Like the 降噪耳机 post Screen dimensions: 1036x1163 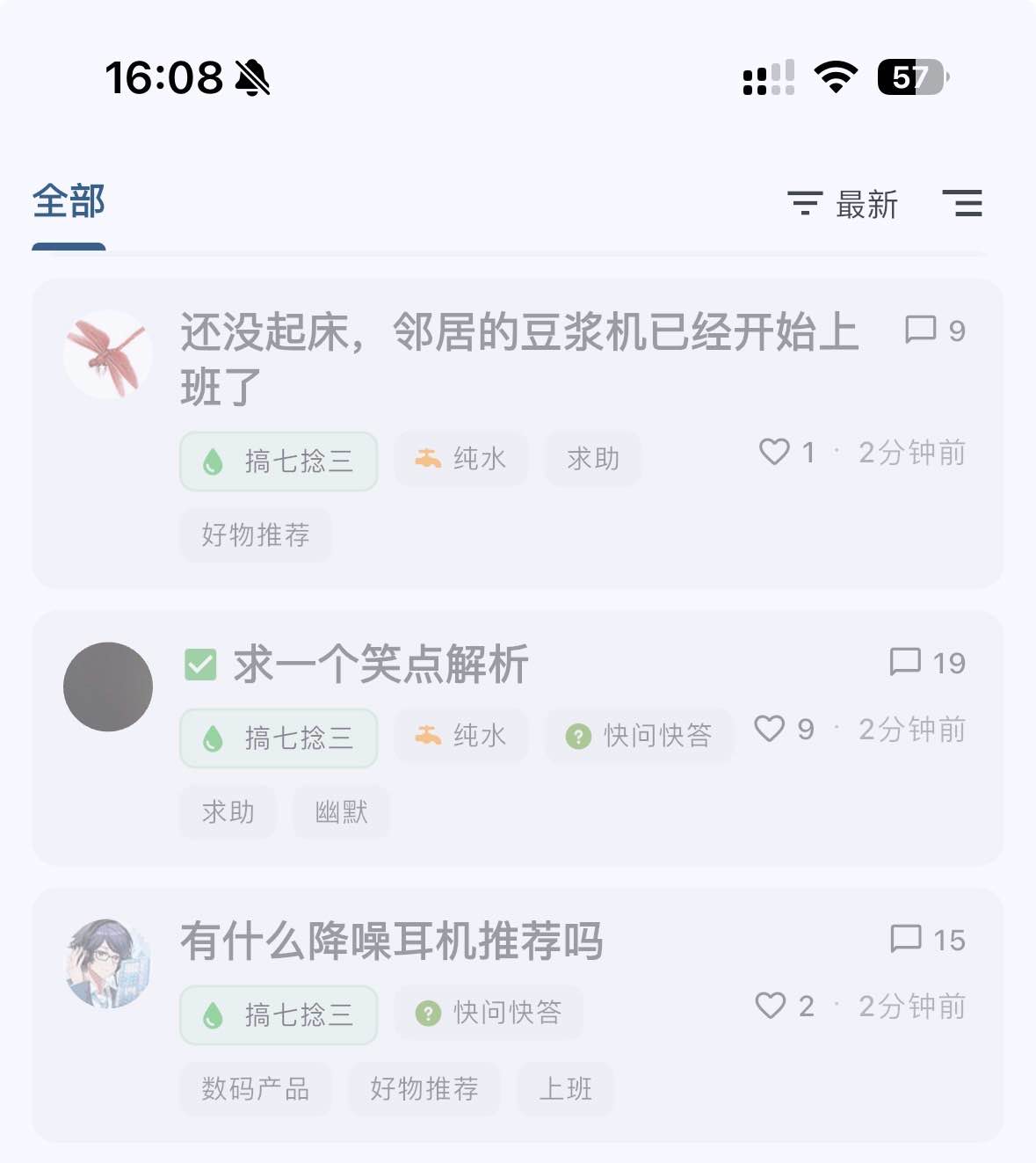pos(785,1006)
